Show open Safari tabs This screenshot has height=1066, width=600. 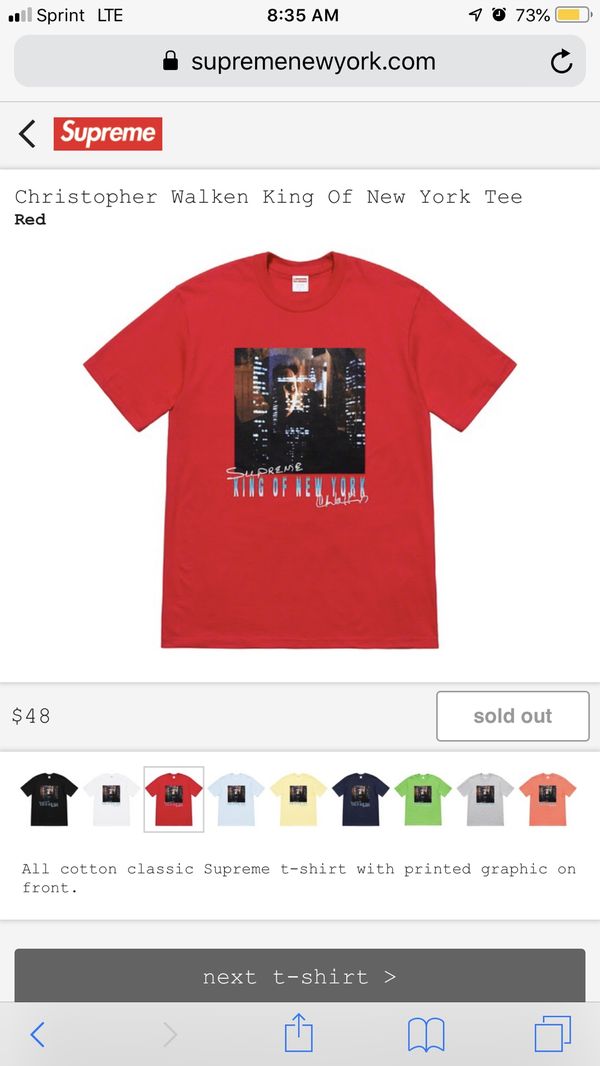point(552,1034)
